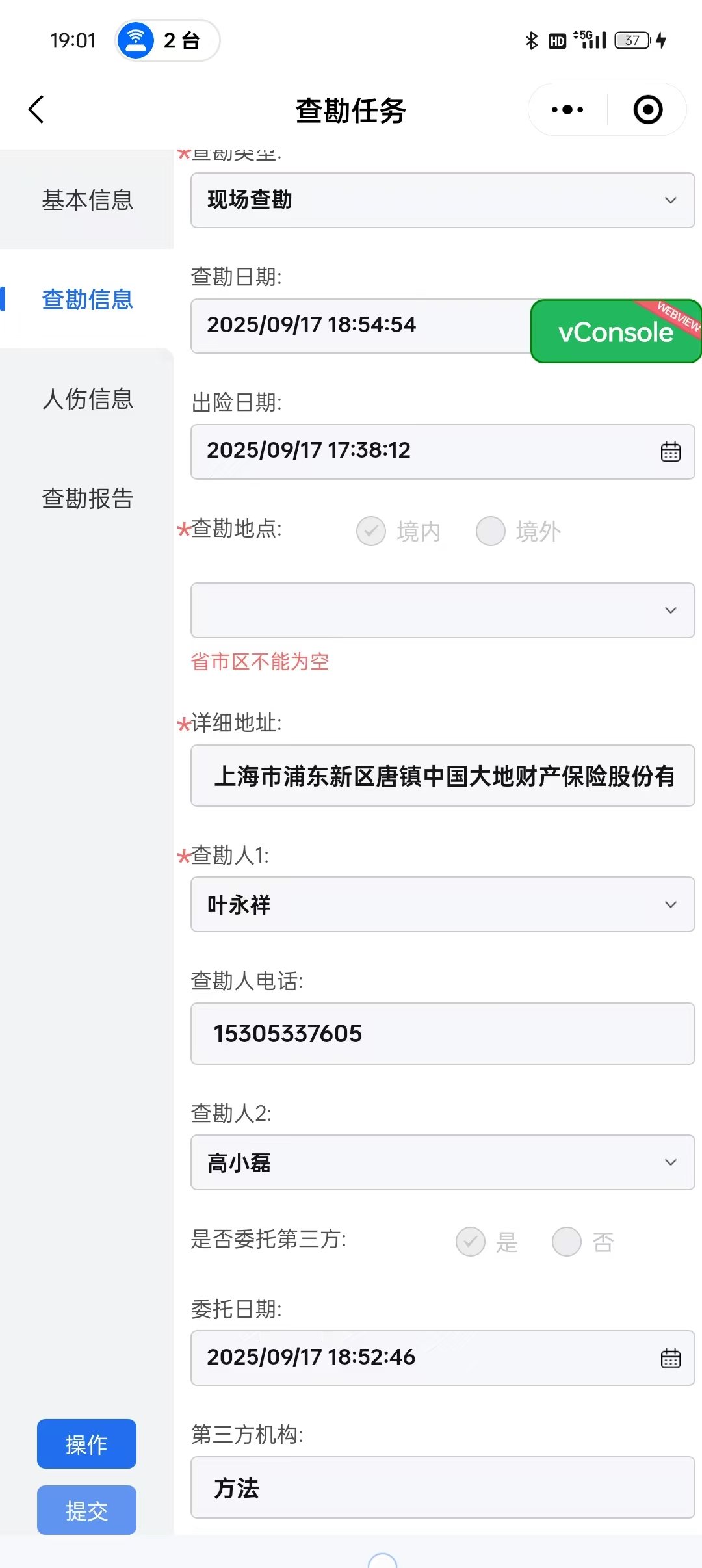The height and width of the screenshot is (1568, 702).
Task: Change 查勘人2 from 高小磊
Action: [x=442, y=1162]
